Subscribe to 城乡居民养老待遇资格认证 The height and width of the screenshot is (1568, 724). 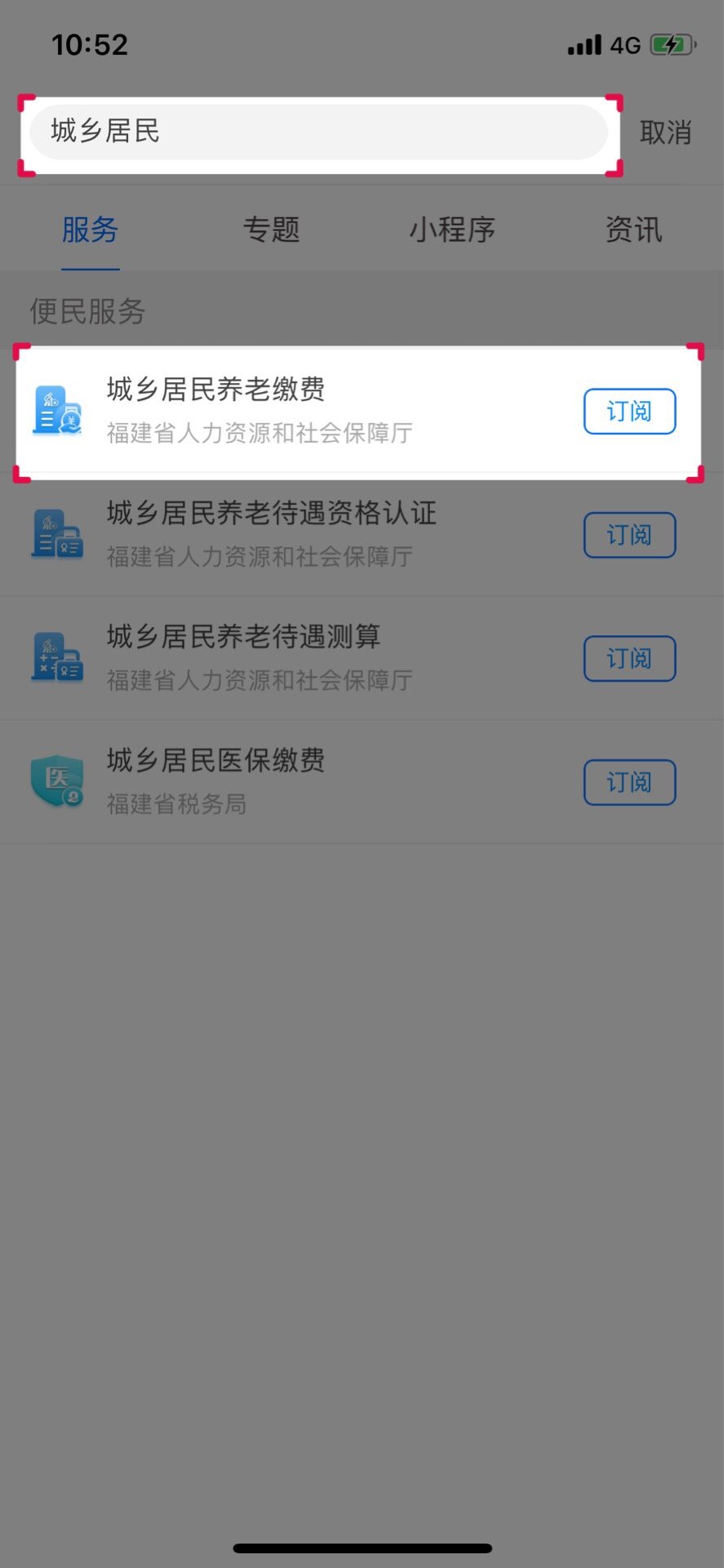point(629,535)
